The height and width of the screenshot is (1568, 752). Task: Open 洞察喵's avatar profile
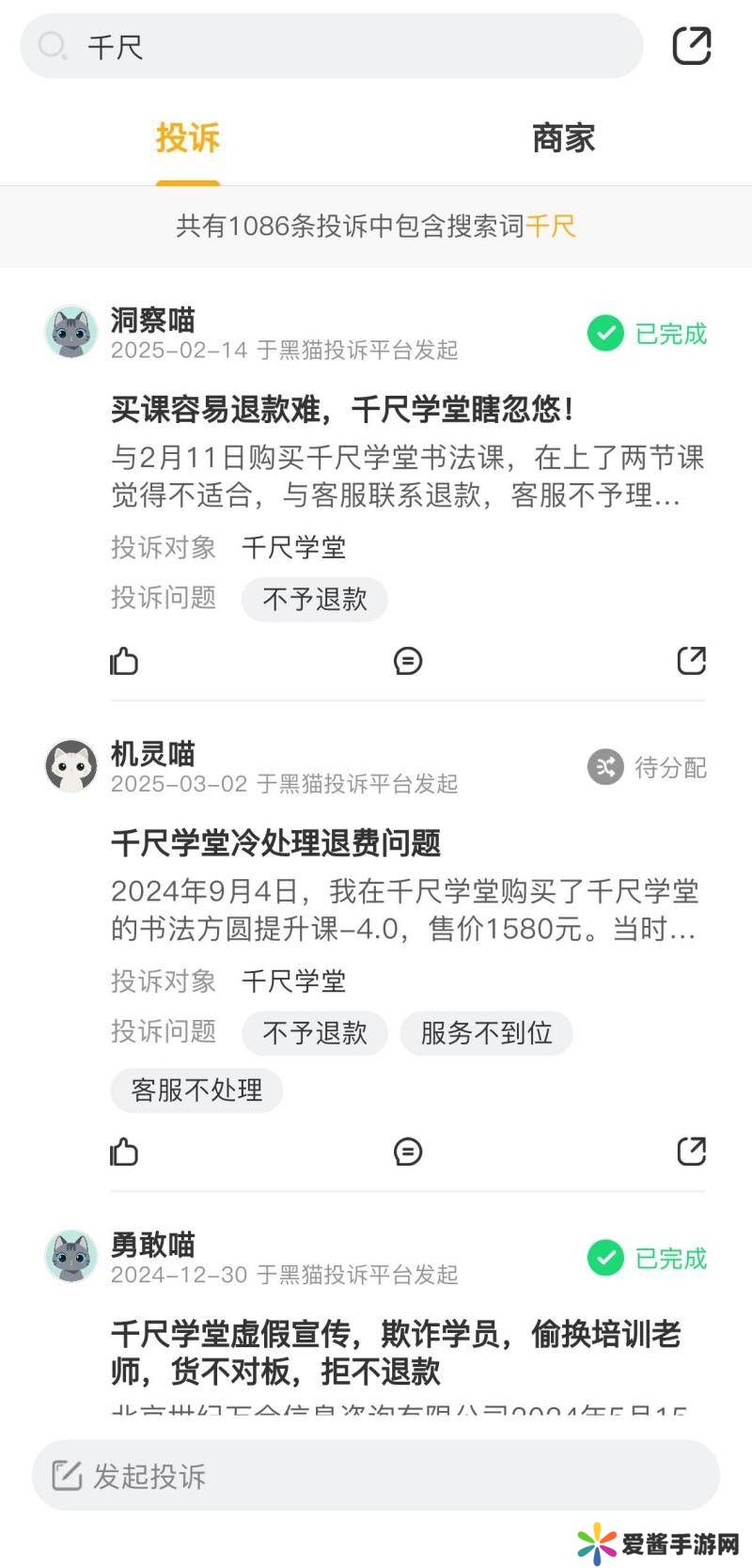[x=71, y=332]
